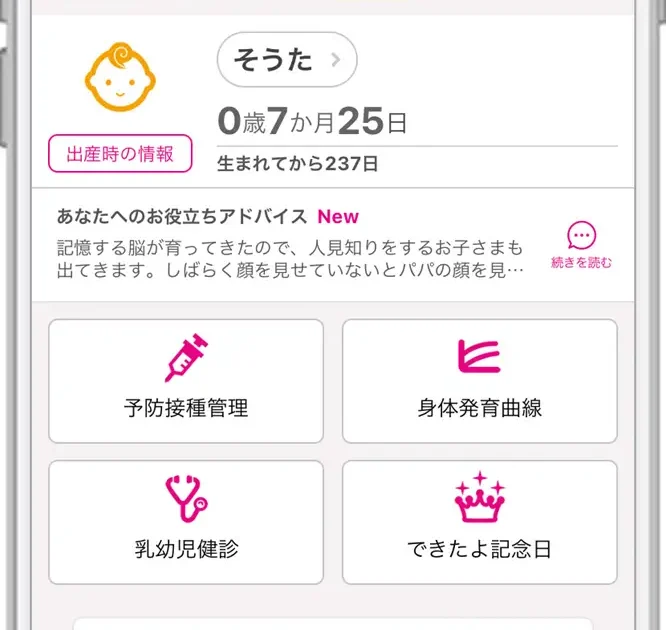Open 乳幼児健診 infant checkups
This screenshot has width=666, height=630.
click(186, 522)
